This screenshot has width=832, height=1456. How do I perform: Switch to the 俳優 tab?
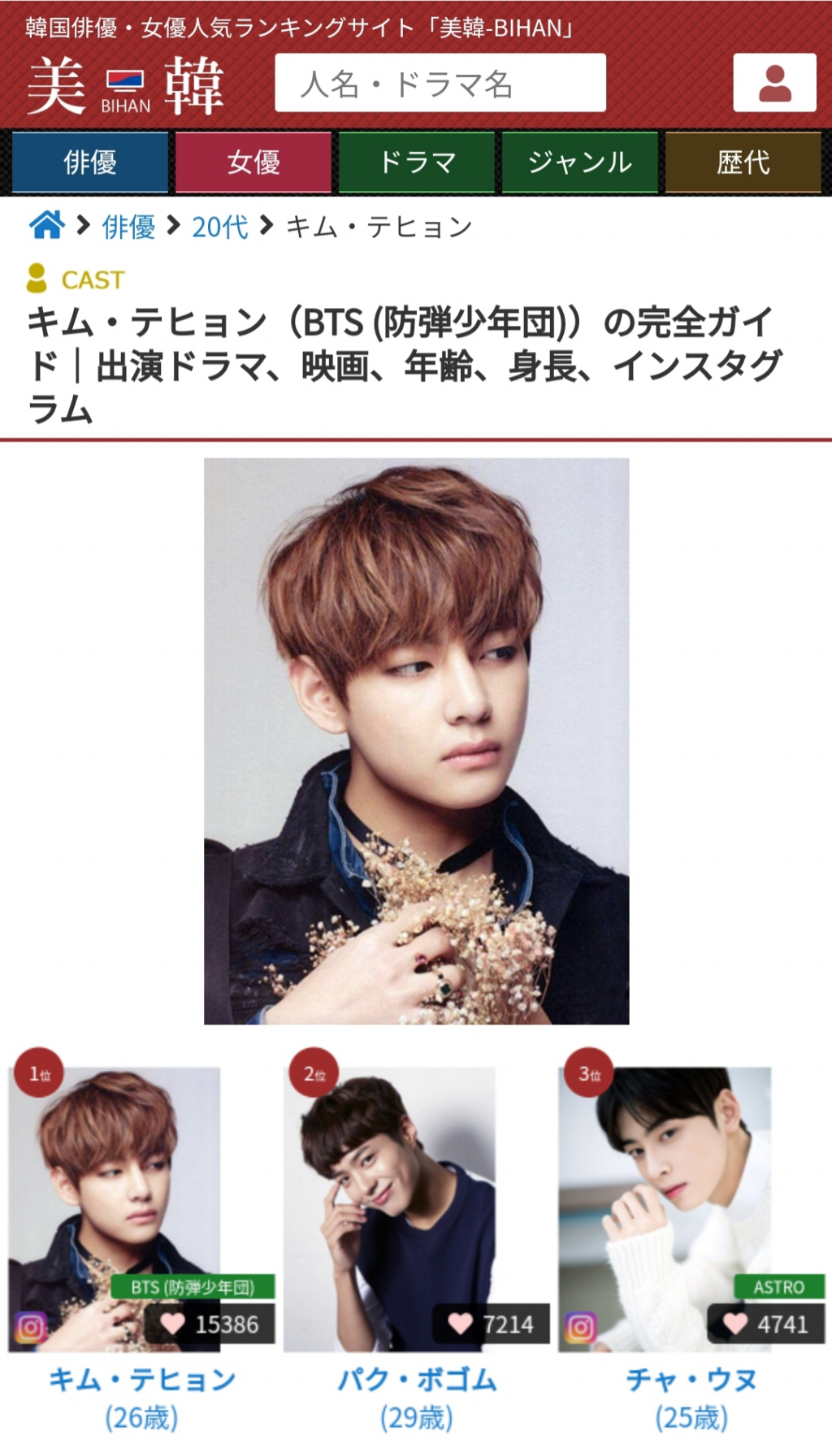pyautogui.click(x=90, y=162)
